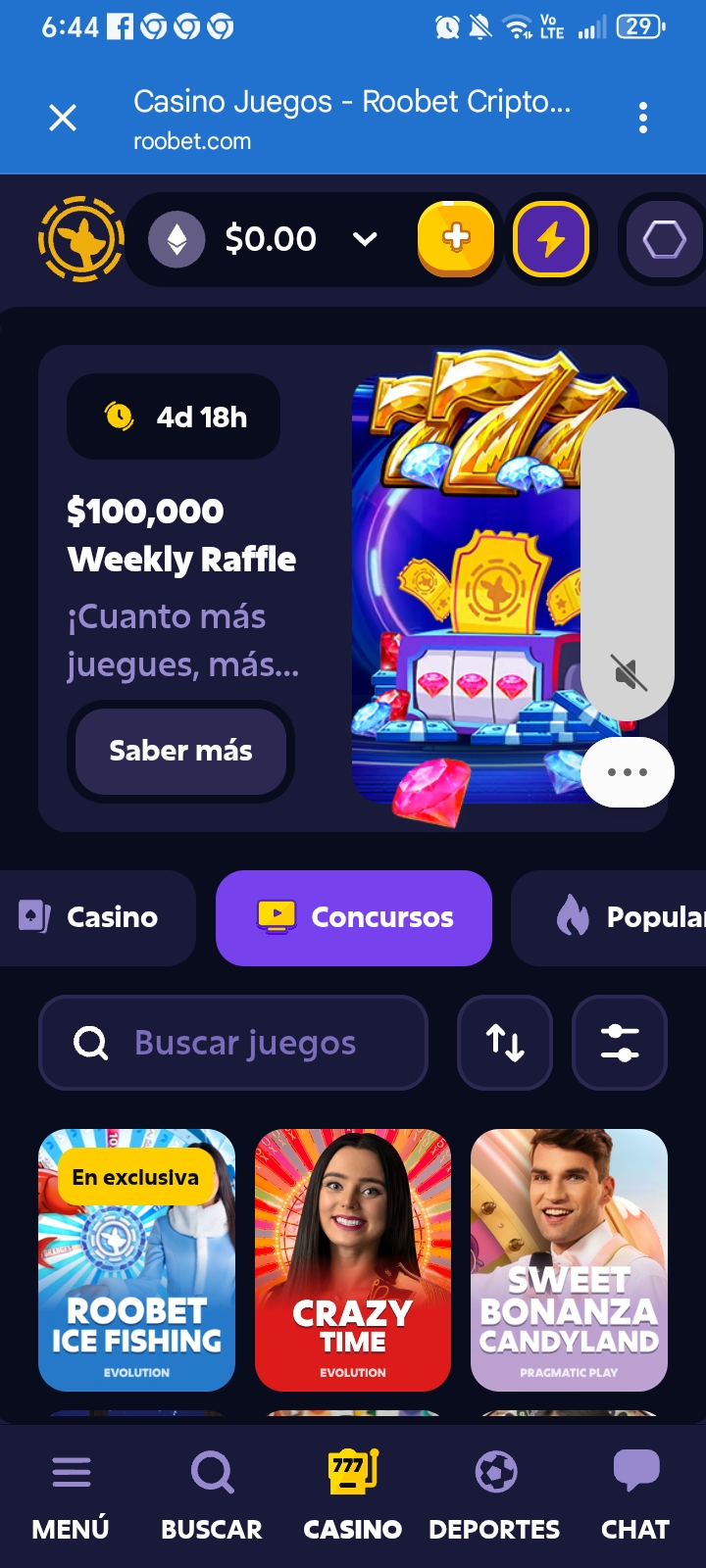Tap Saber más on Weekly Raffle
This screenshot has height=1568, width=706.
[180, 751]
